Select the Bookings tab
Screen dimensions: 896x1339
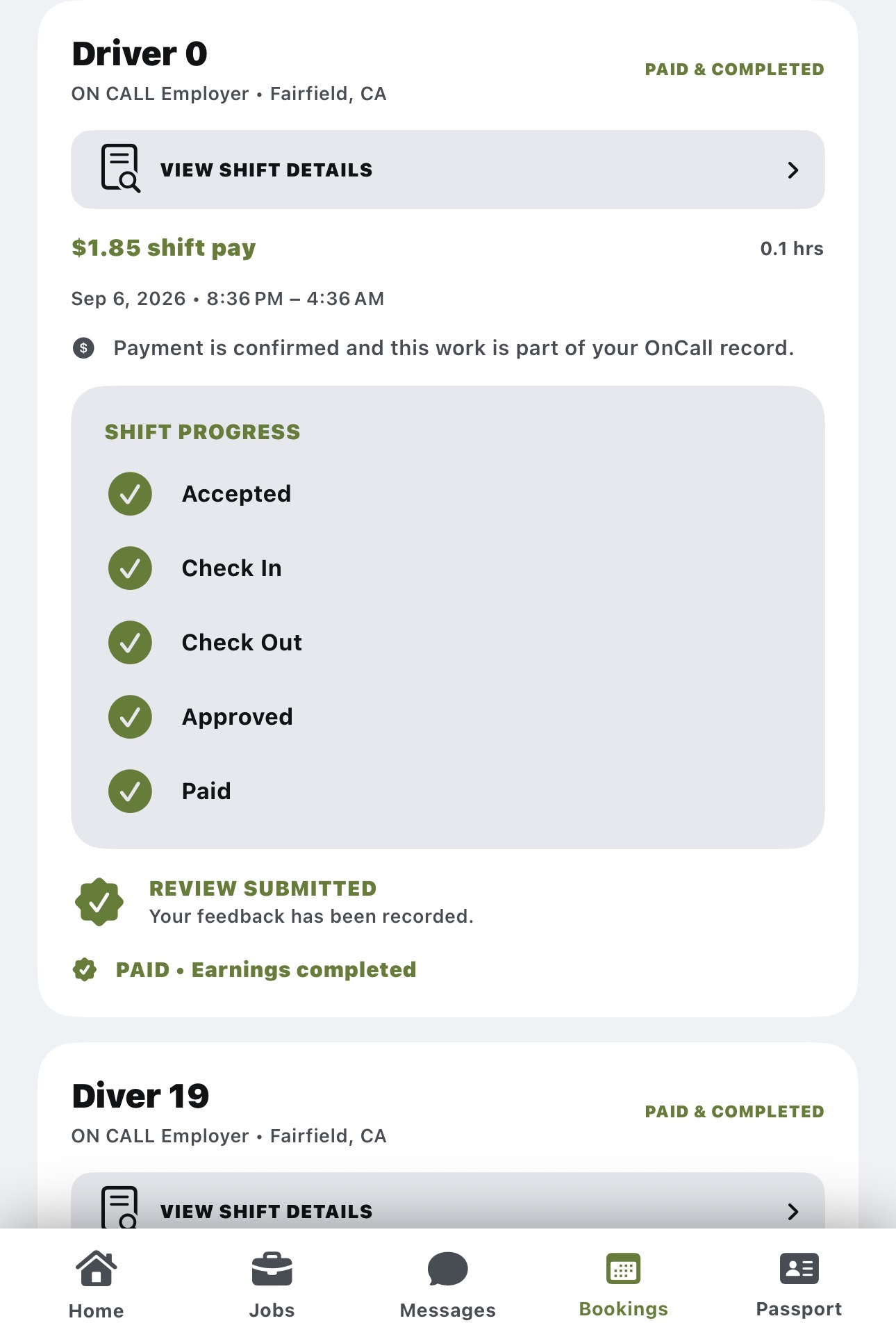pos(623,1285)
